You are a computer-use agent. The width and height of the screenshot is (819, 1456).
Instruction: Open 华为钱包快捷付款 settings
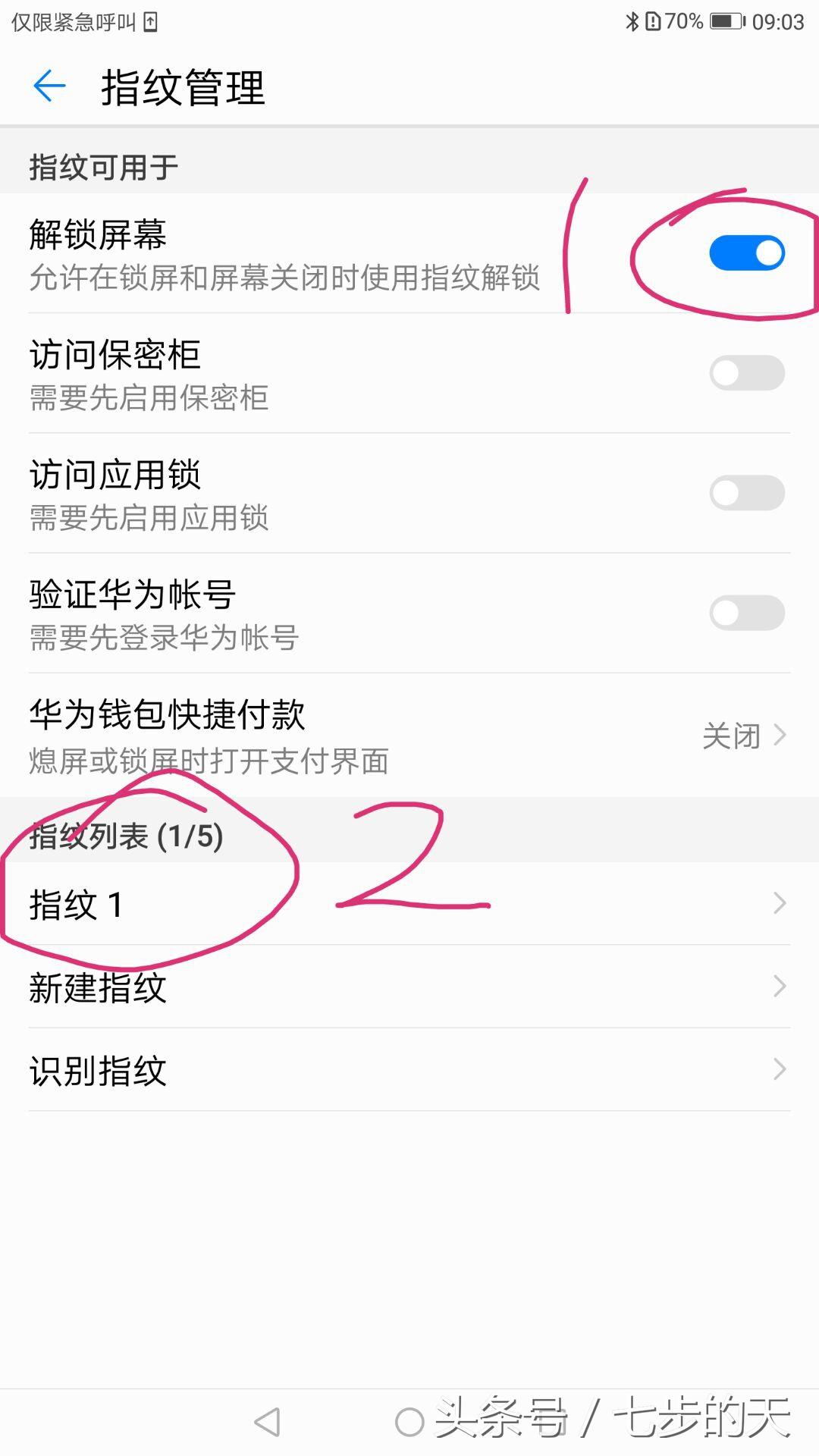pos(409,734)
